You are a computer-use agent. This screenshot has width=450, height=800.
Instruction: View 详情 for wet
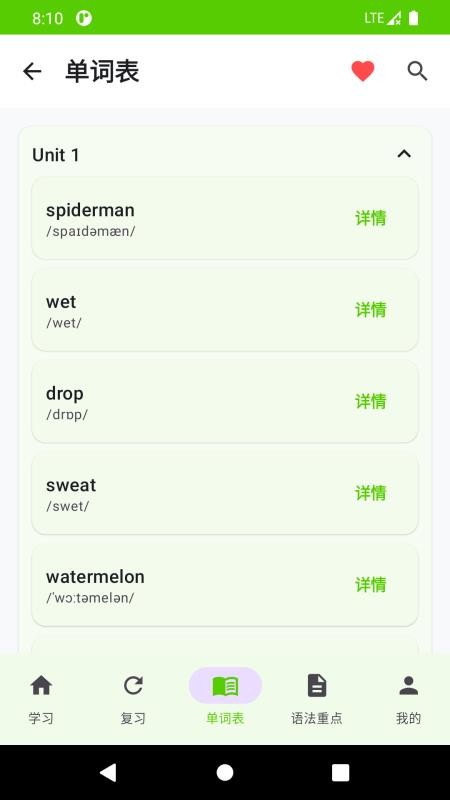pyautogui.click(x=371, y=310)
